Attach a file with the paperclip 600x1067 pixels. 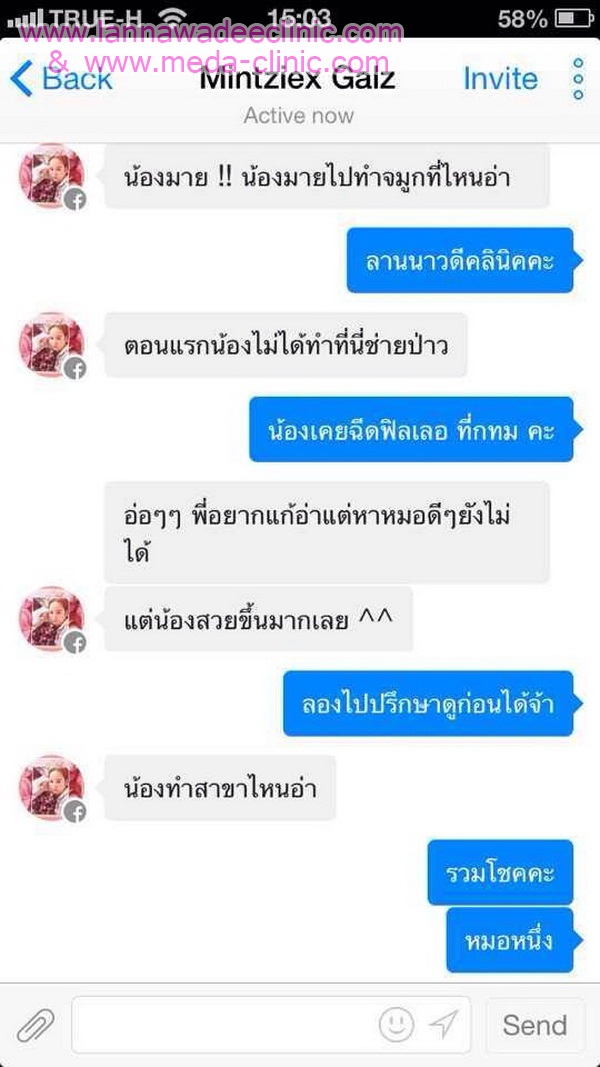tap(35, 1025)
